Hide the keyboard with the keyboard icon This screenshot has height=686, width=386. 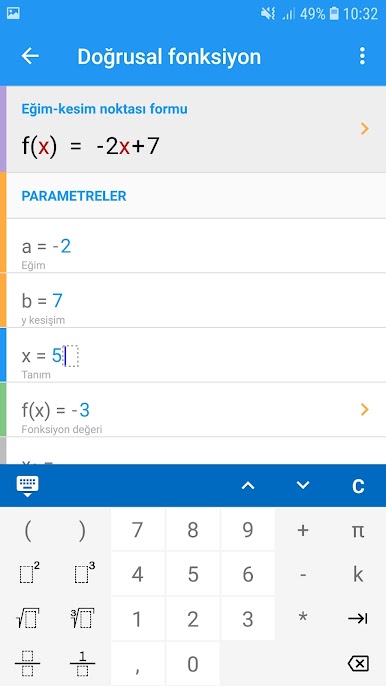pyautogui.click(x=28, y=486)
